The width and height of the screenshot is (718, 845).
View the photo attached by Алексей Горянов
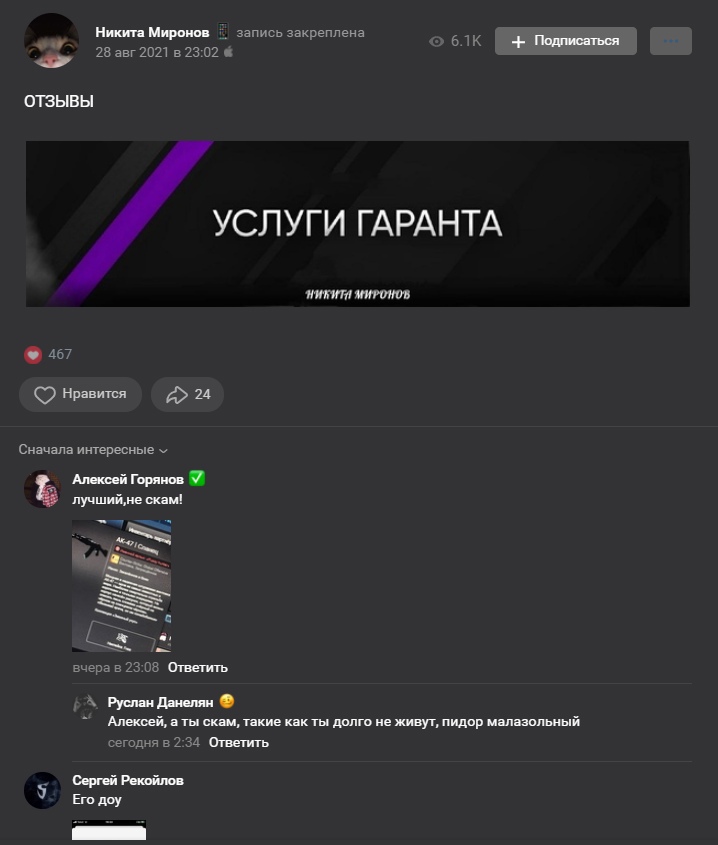pos(121,585)
